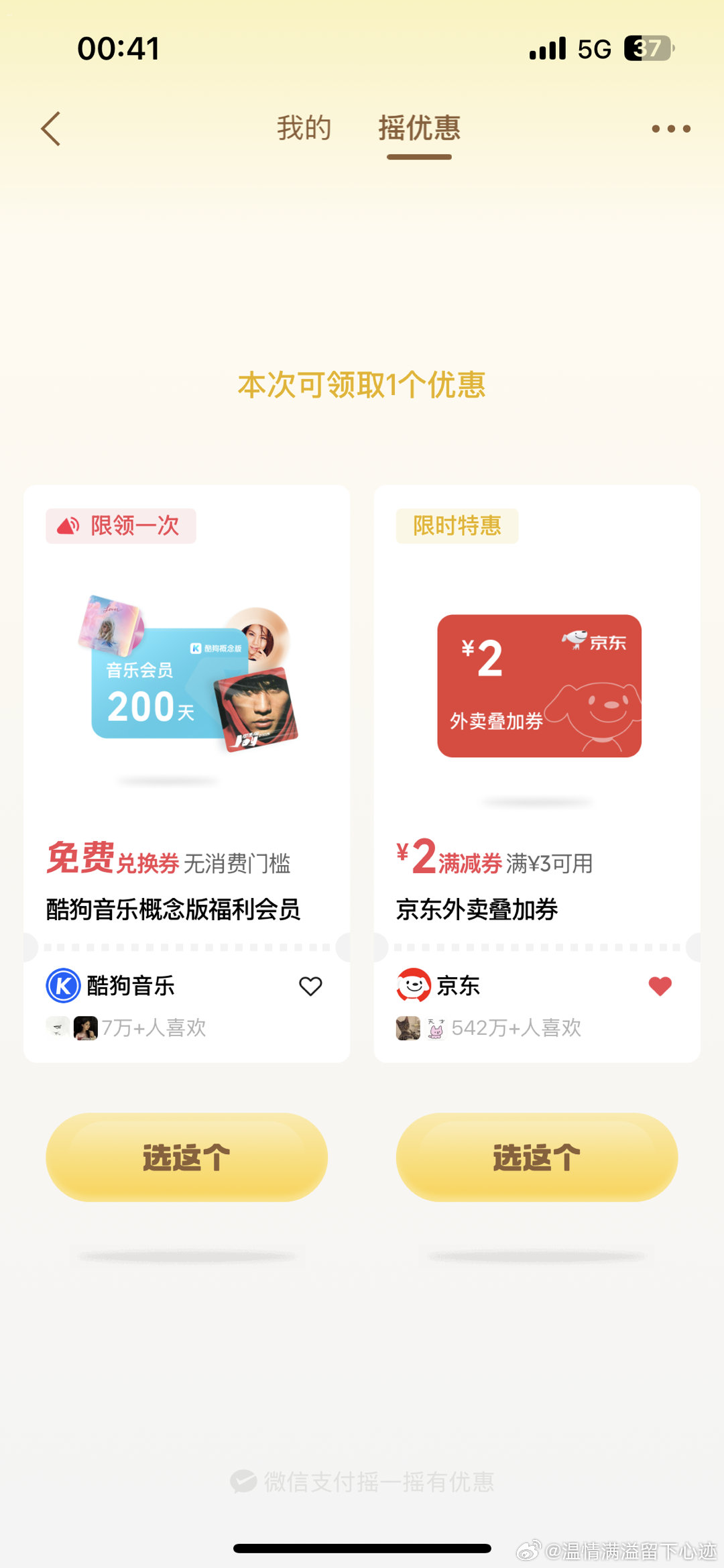Go back using the top-left arrow

click(52, 128)
